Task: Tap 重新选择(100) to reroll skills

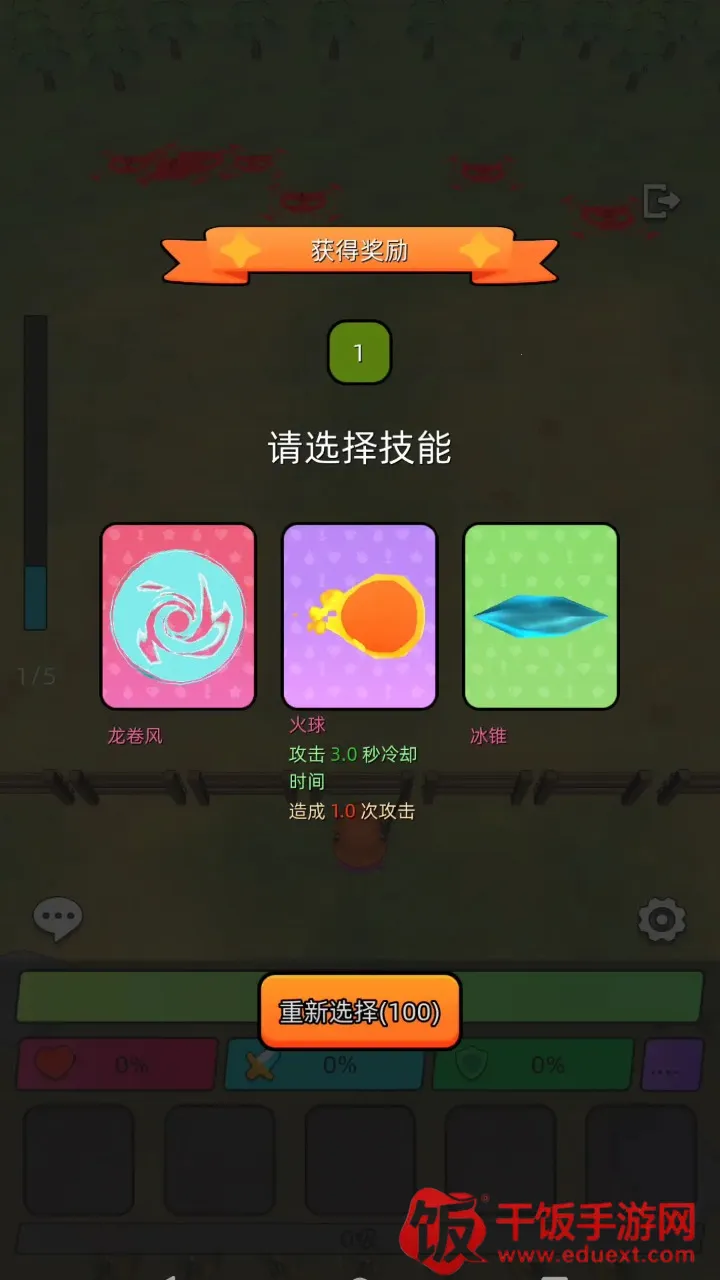Action: coord(360,1011)
